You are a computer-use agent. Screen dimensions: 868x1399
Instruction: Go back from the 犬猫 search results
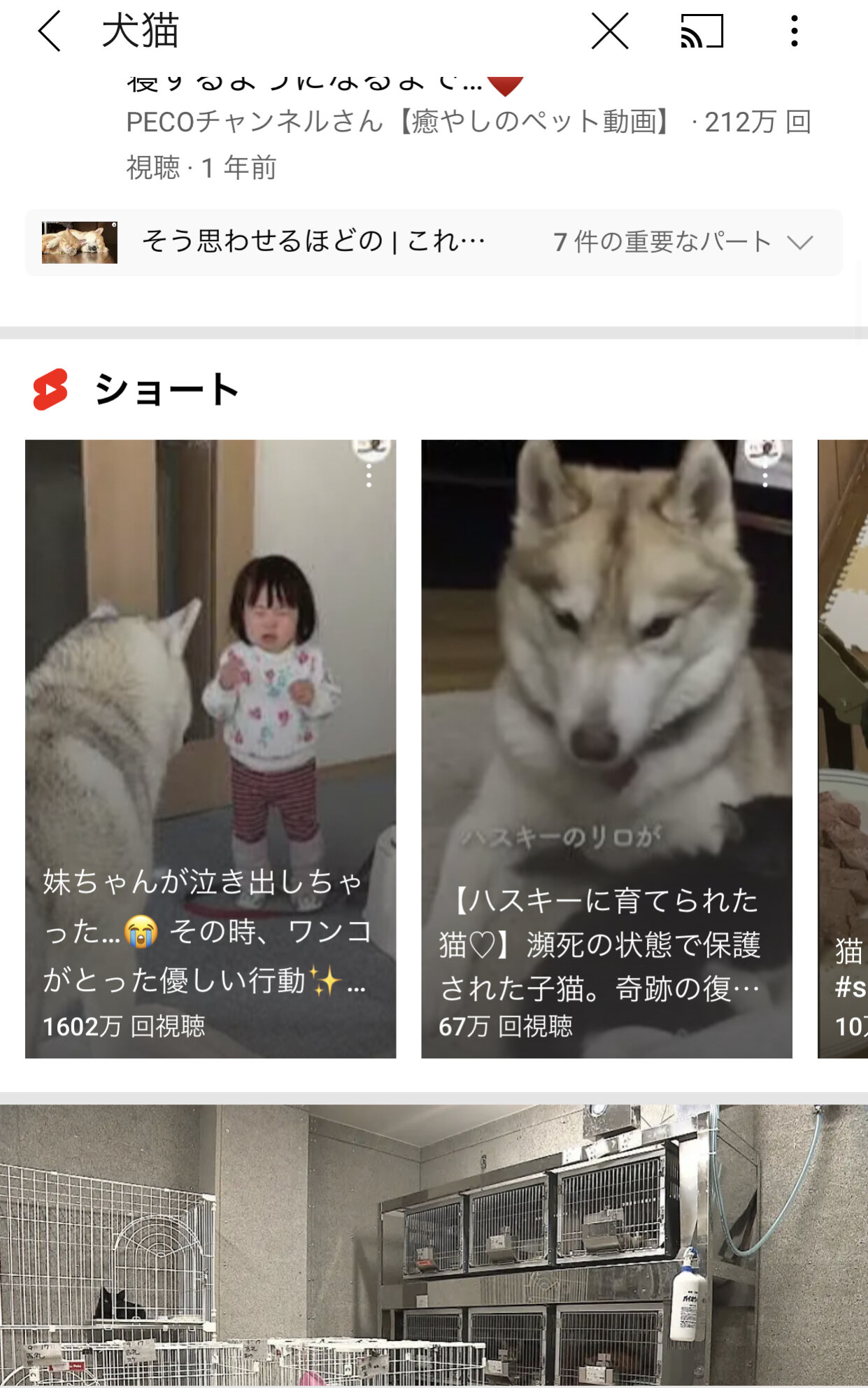(x=49, y=31)
